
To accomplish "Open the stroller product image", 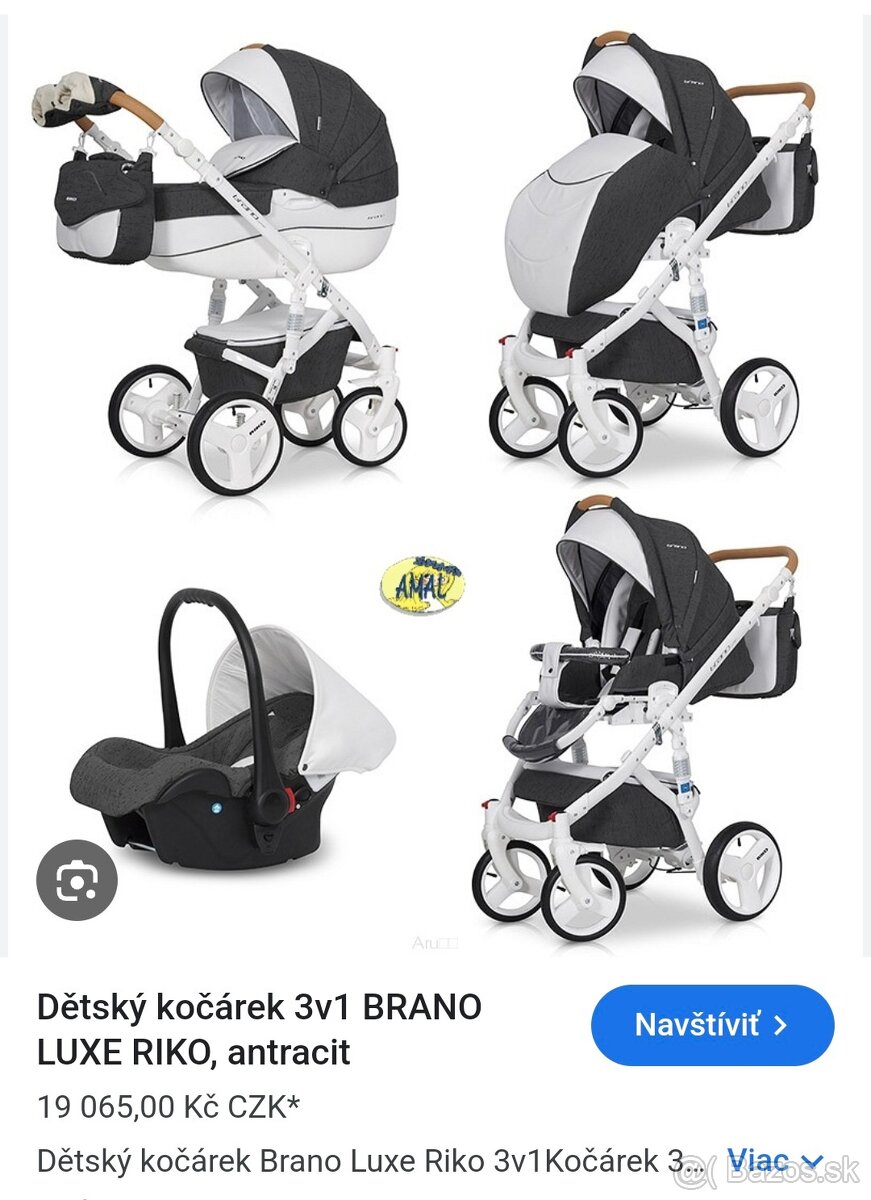I will pyautogui.click(x=435, y=480).
